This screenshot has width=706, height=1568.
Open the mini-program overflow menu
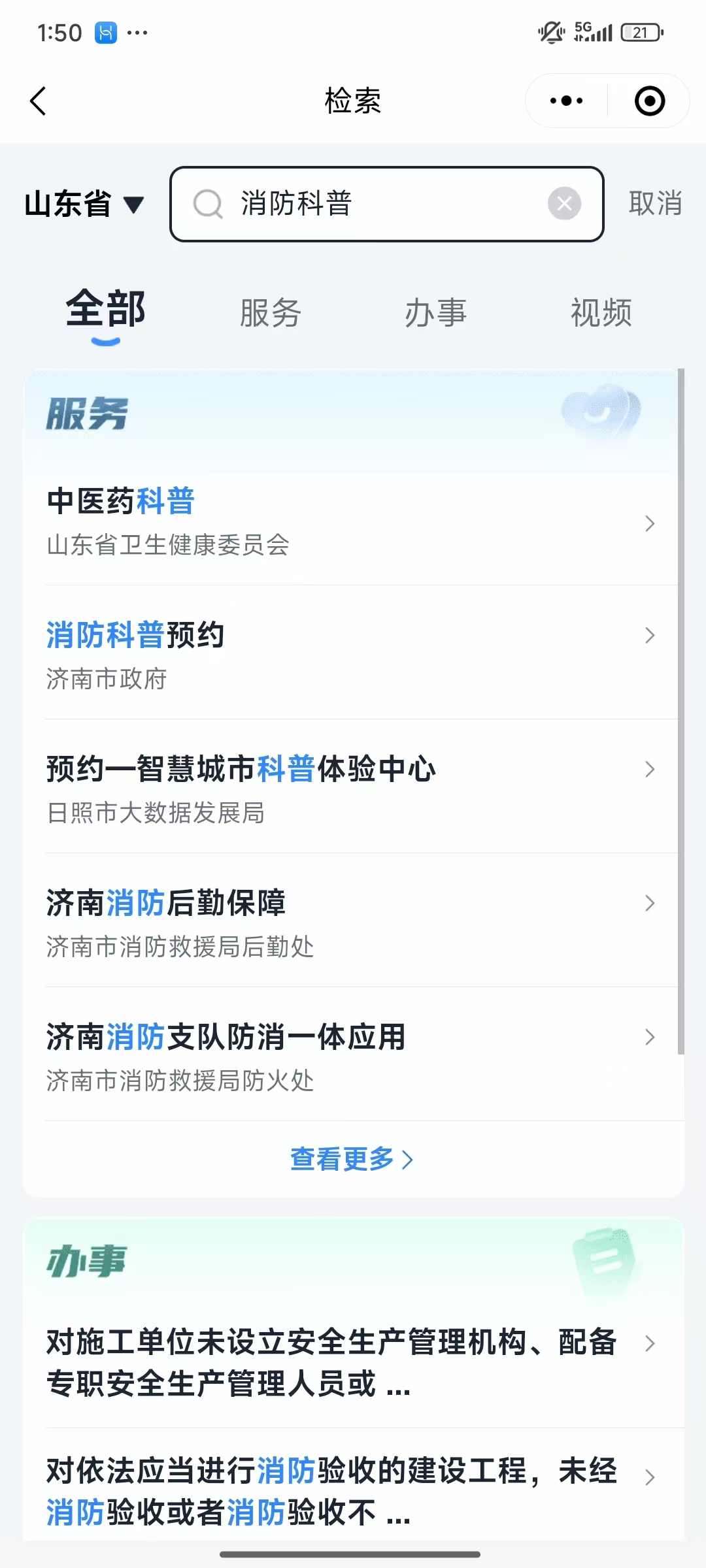pos(566,101)
